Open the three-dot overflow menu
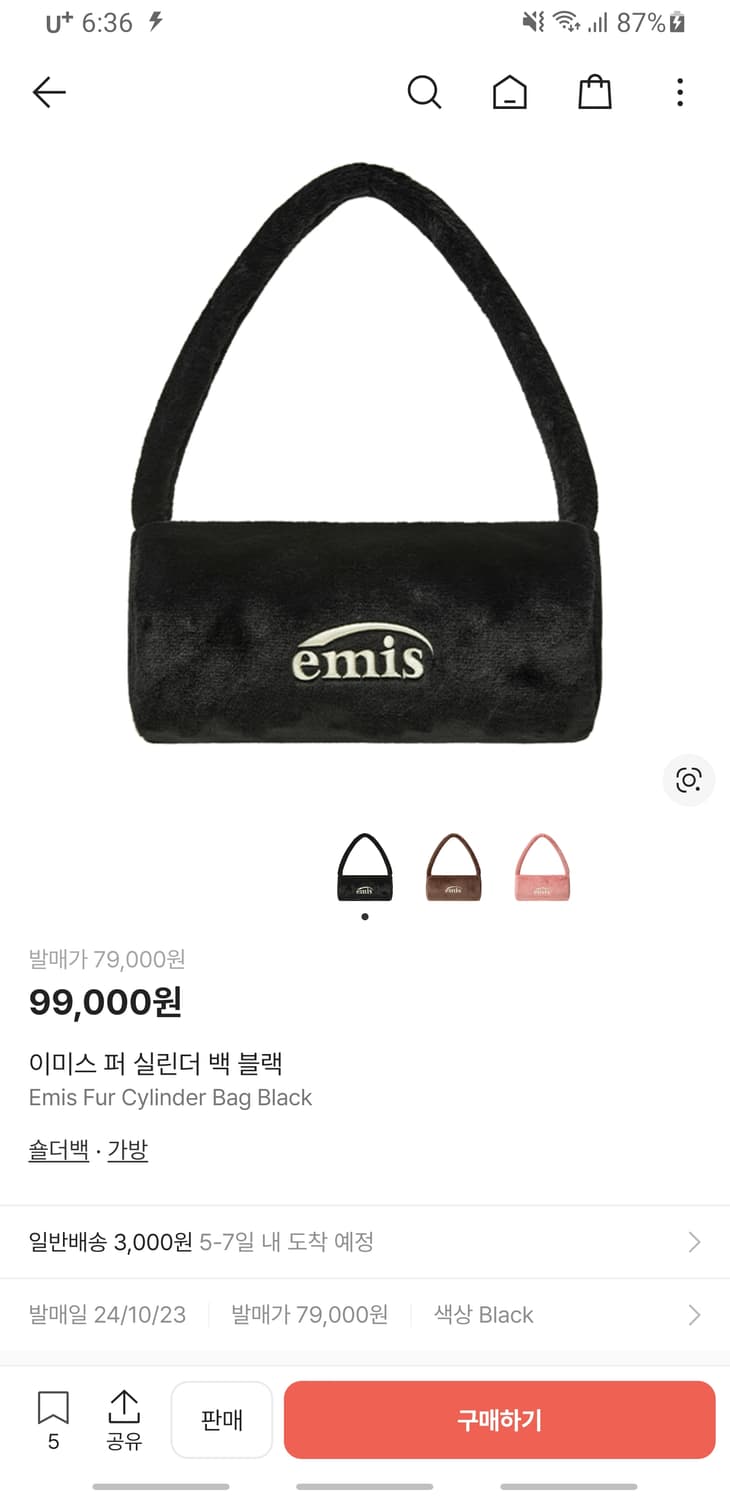 pyautogui.click(x=679, y=92)
